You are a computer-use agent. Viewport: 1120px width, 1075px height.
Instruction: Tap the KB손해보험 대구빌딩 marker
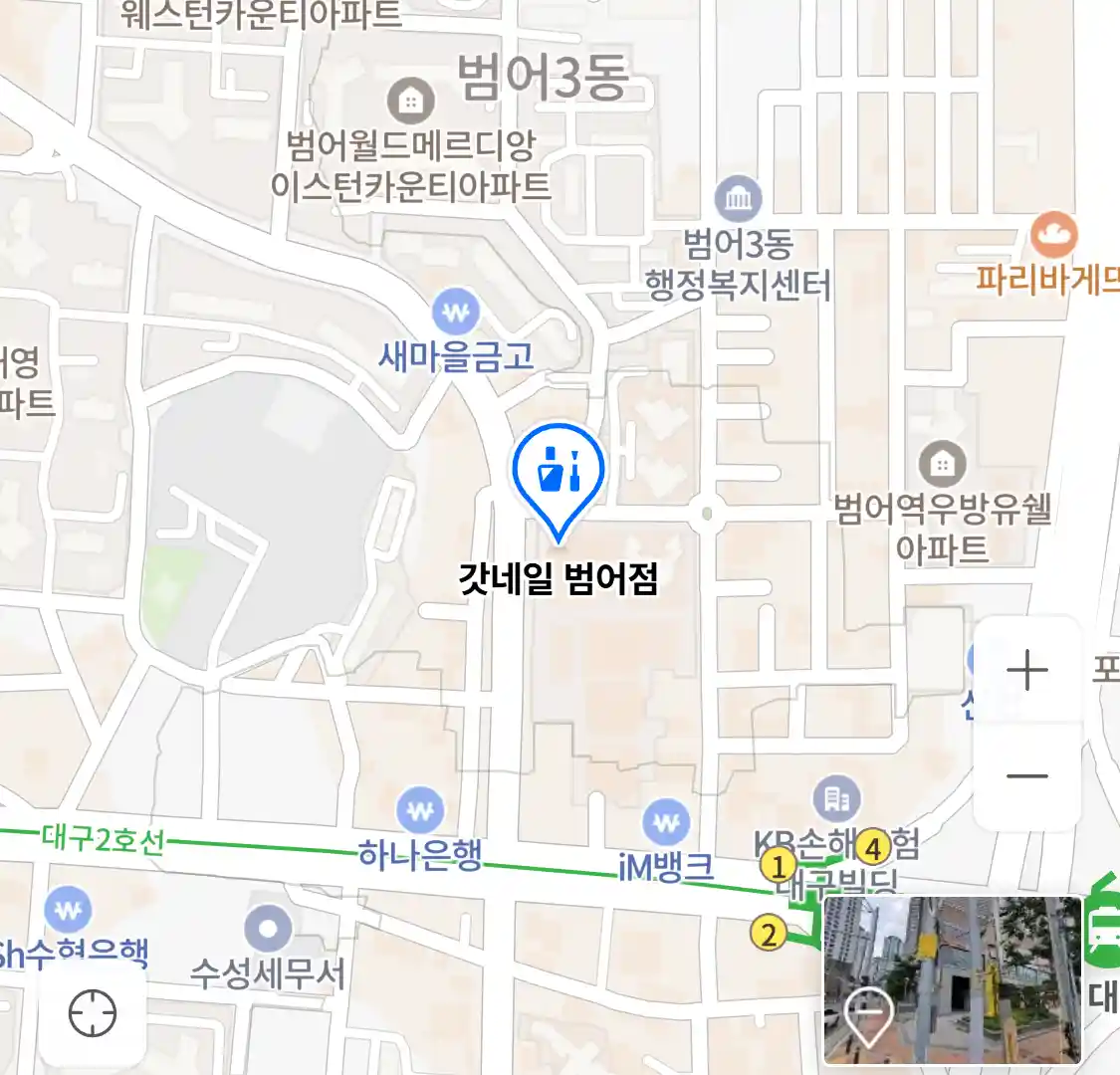[x=836, y=798]
